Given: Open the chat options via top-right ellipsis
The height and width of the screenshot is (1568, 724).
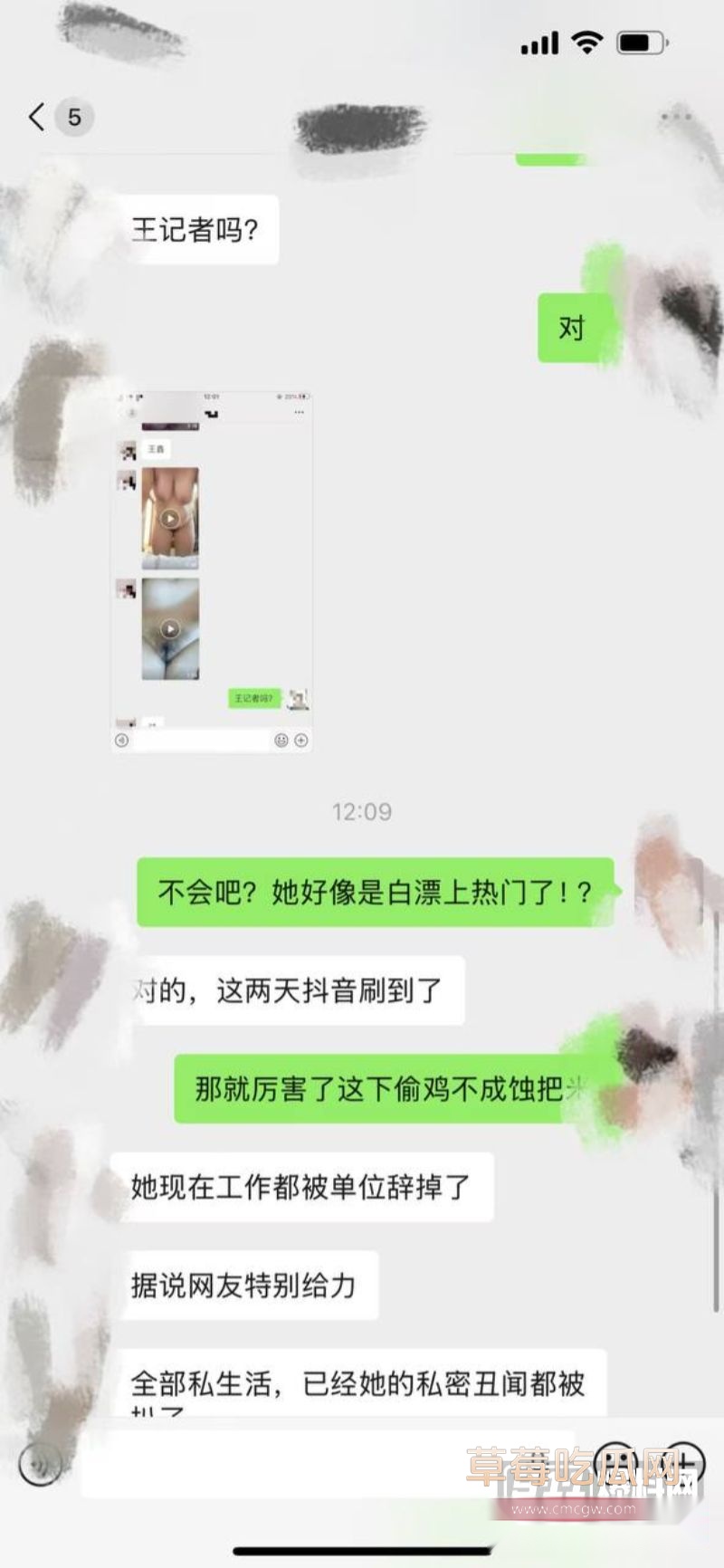Looking at the screenshot, I should click(674, 116).
